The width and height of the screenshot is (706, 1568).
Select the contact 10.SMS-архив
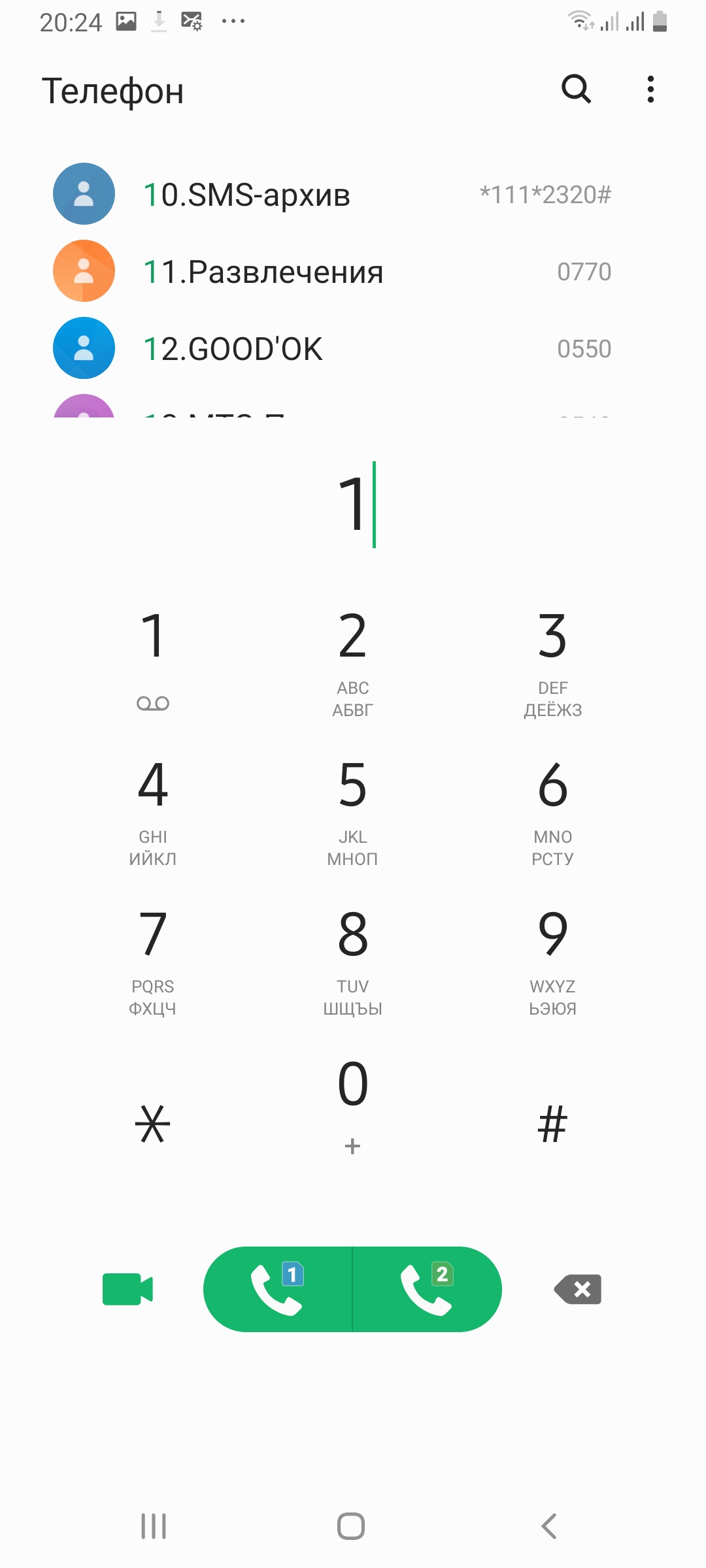click(332, 194)
